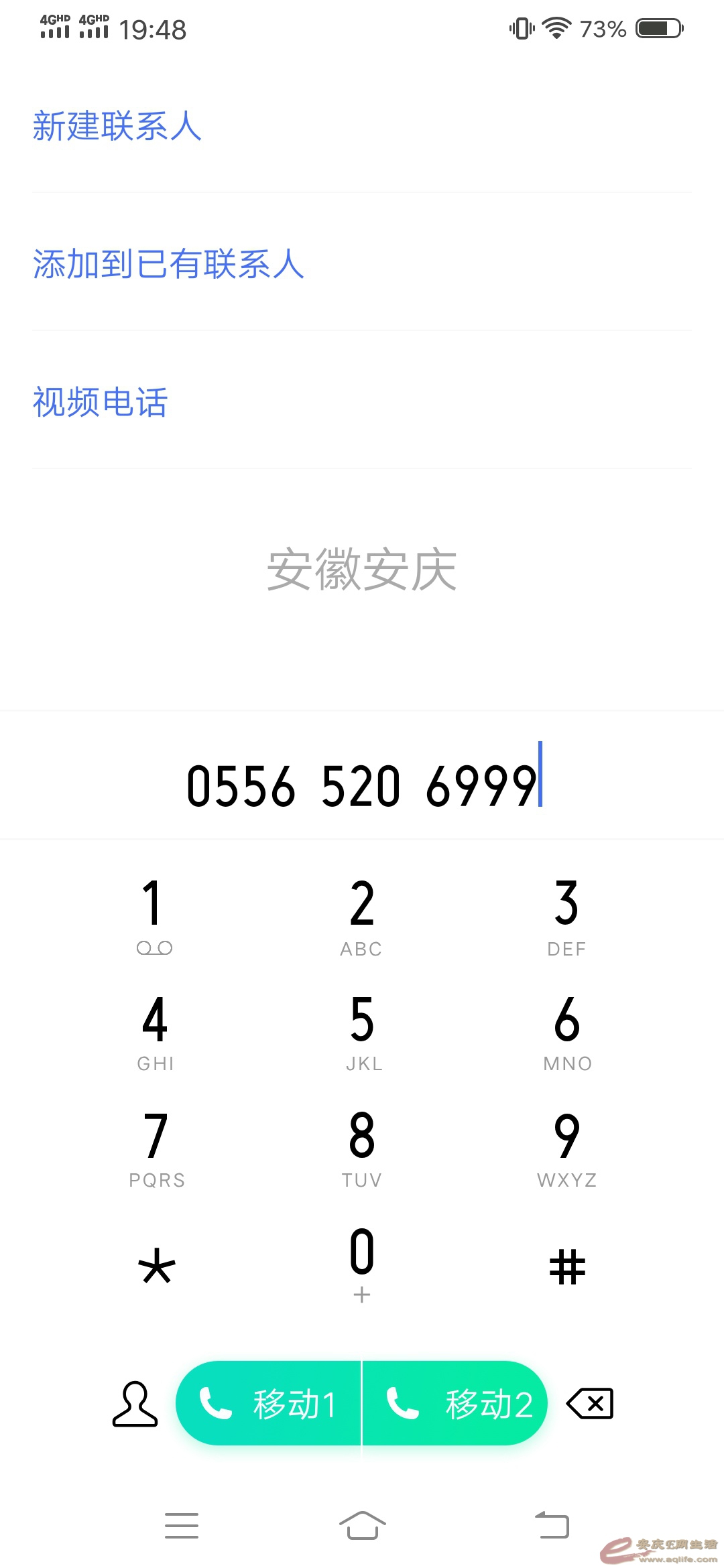
Task: Tap the 5 JKL key
Action: (x=362, y=1032)
